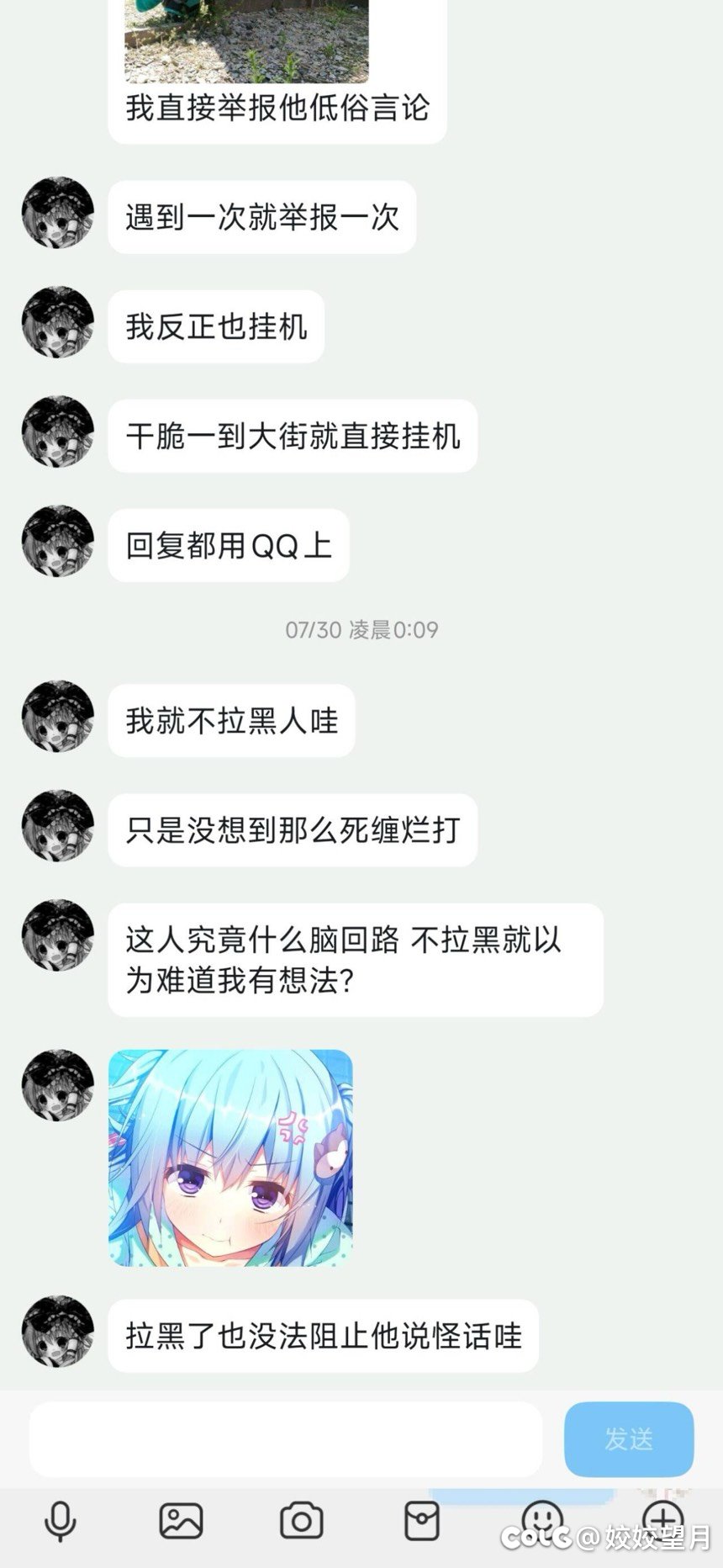The height and width of the screenshot is (1568, 723).
Task: Tap the avatar next to 回复都用QQ上
Action: point(57,541)
